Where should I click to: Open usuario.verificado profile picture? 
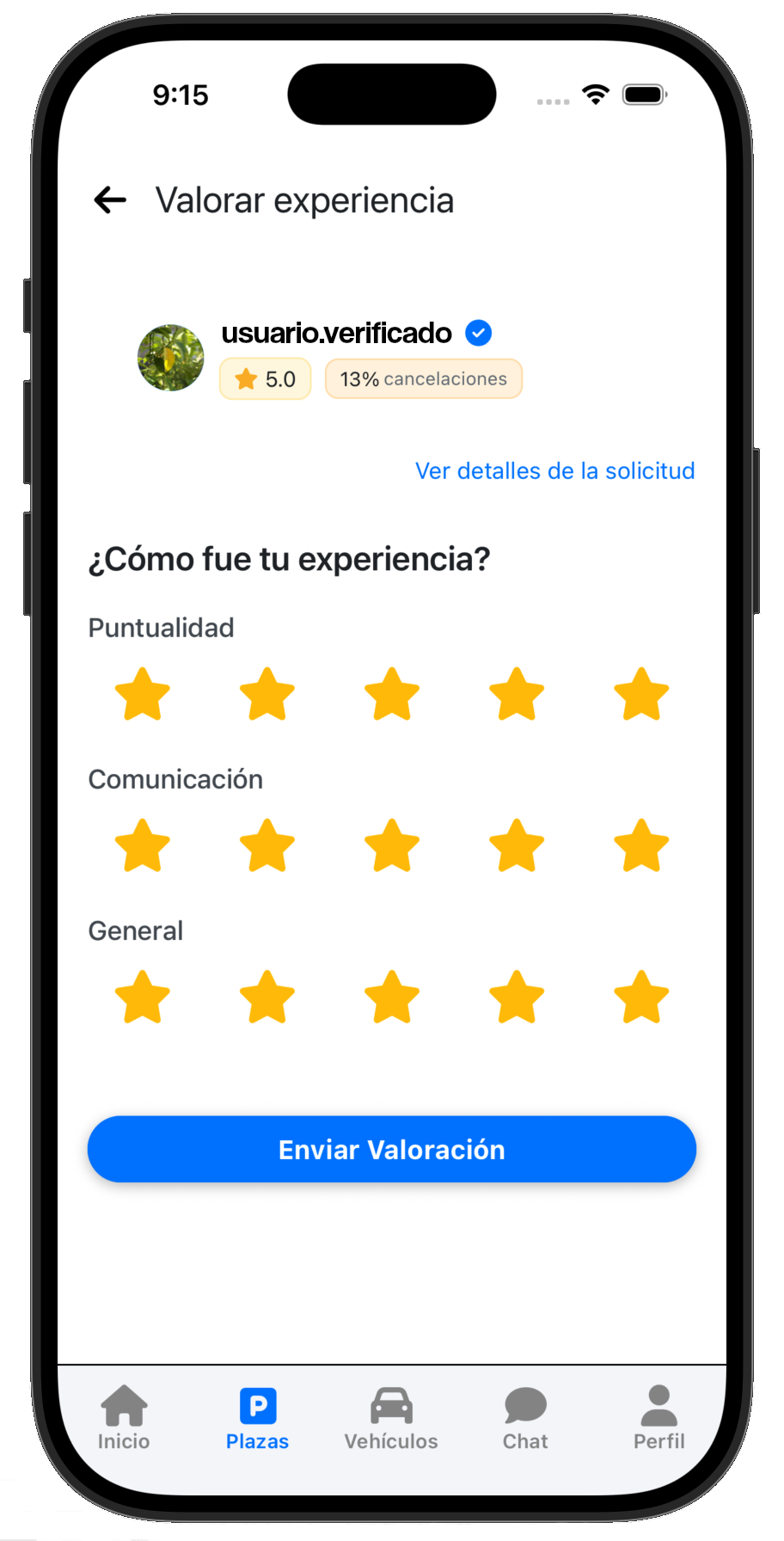(x=171, y=358)
